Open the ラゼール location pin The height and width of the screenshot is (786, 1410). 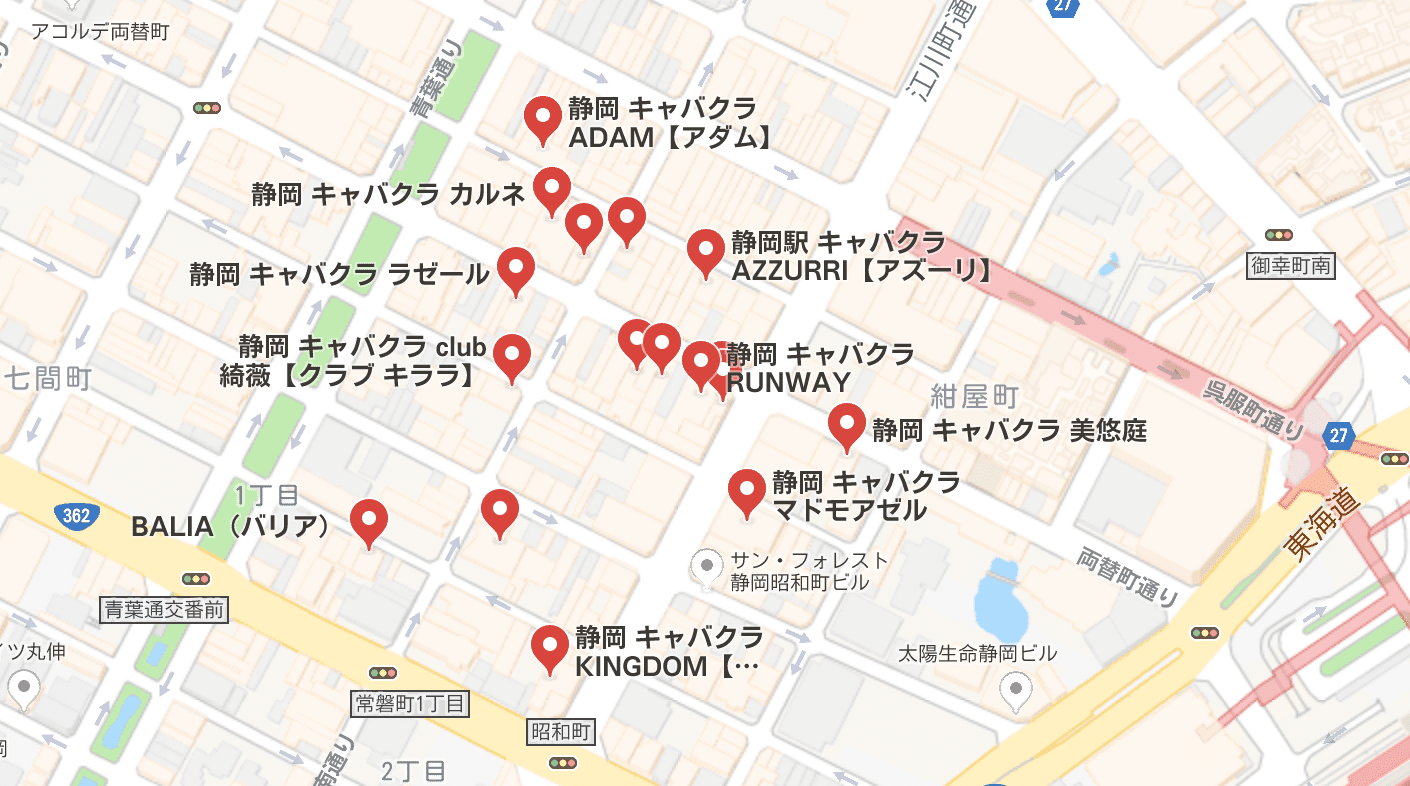tap(516, 268)
